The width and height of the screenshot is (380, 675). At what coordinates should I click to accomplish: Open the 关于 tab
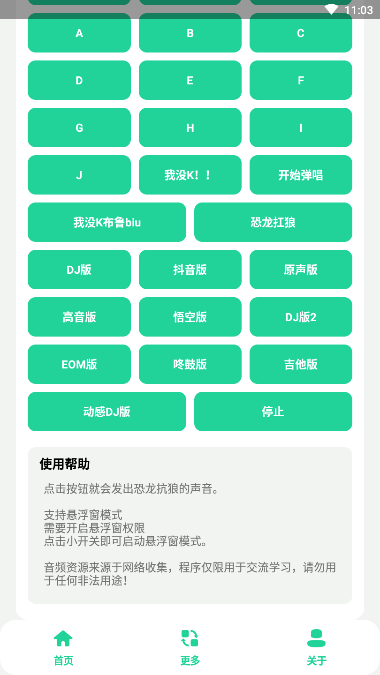tap(316, 647)
